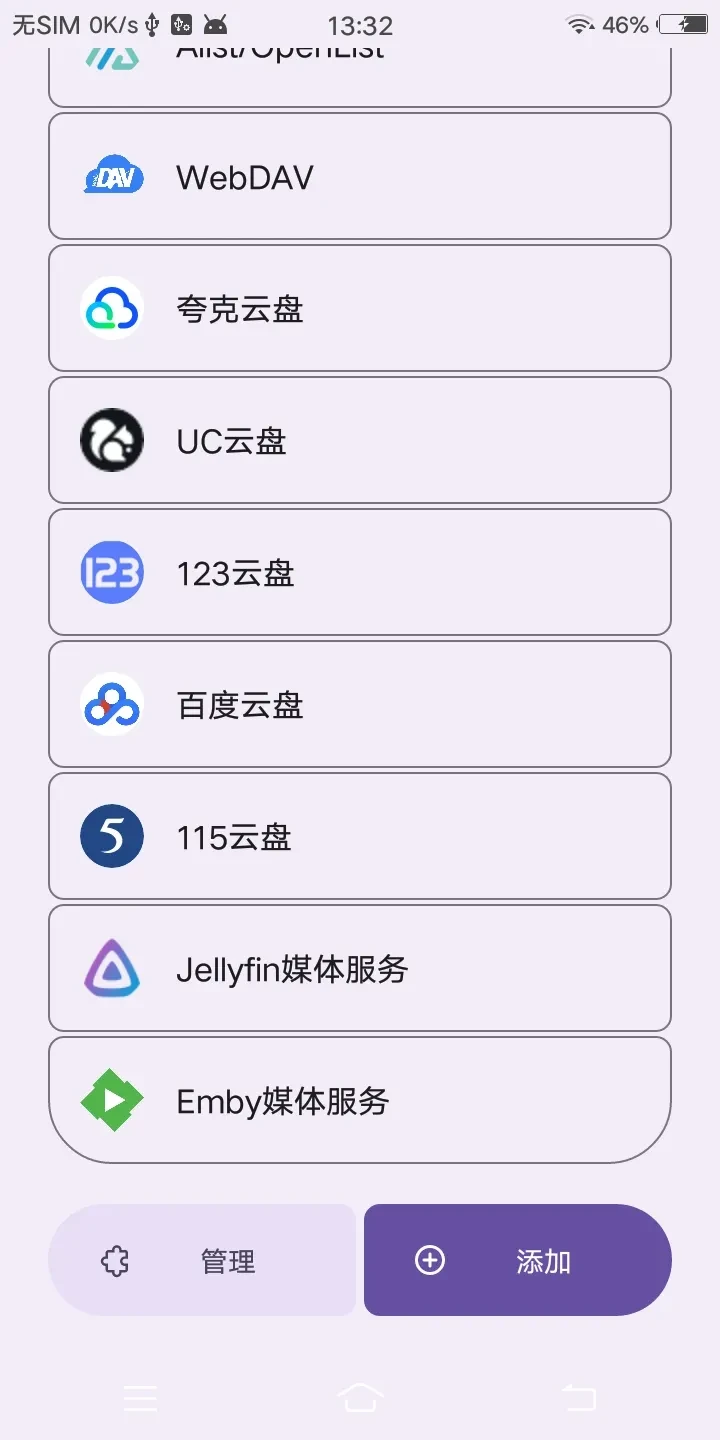Tap the back navigation button
The image size is (720, 1440).
578,1397
